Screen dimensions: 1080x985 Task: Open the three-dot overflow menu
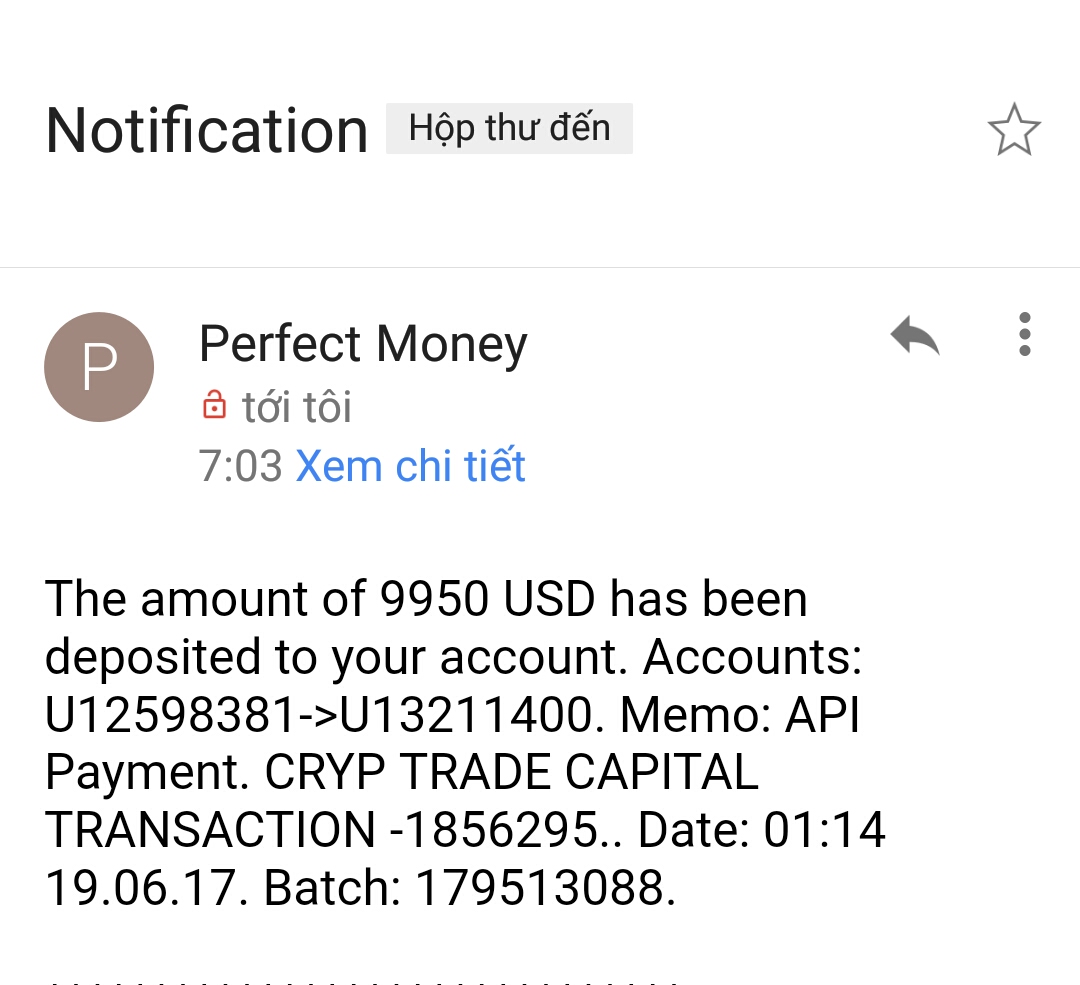click(1024, 334)
